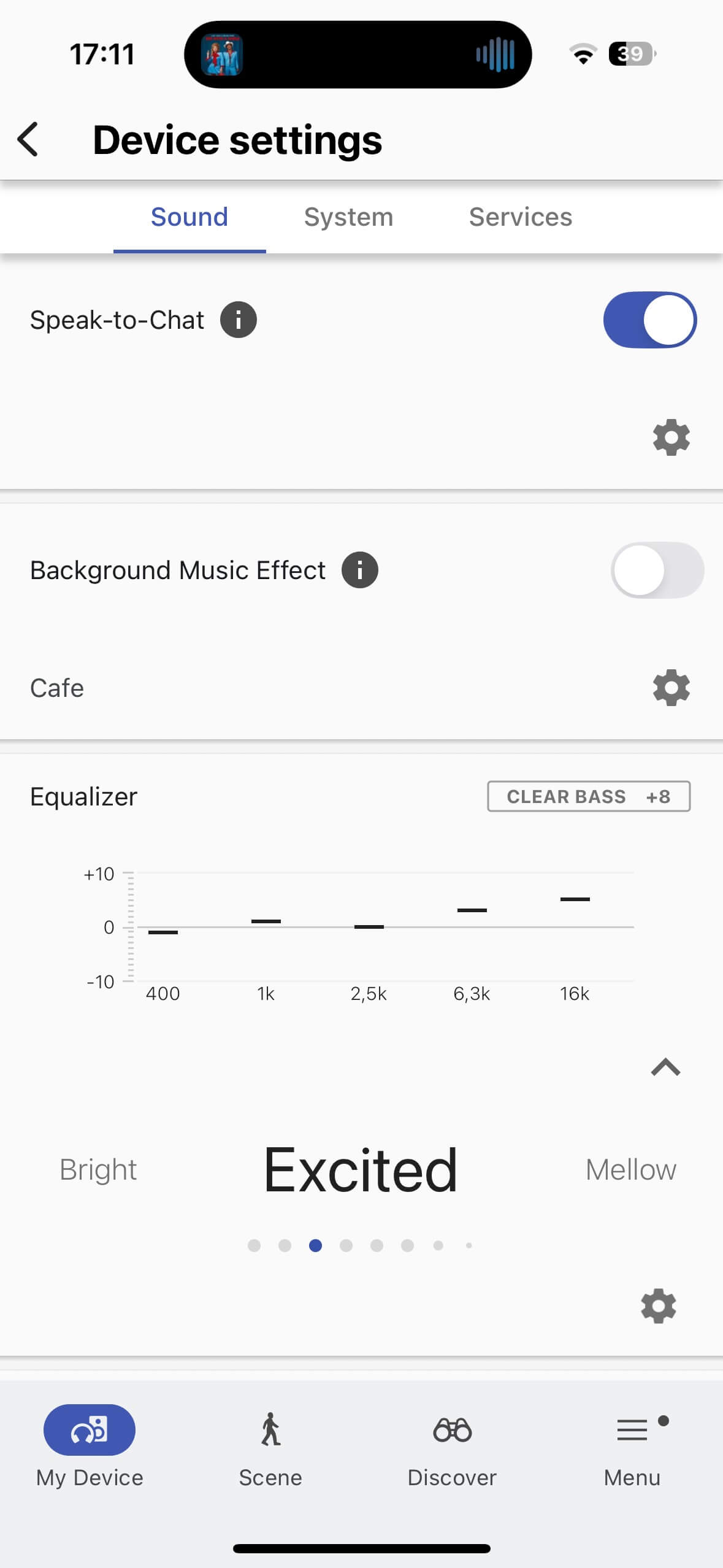Collapse the equalizer preset picker
723x1568 pixels.
click(x=665, y=1067)
